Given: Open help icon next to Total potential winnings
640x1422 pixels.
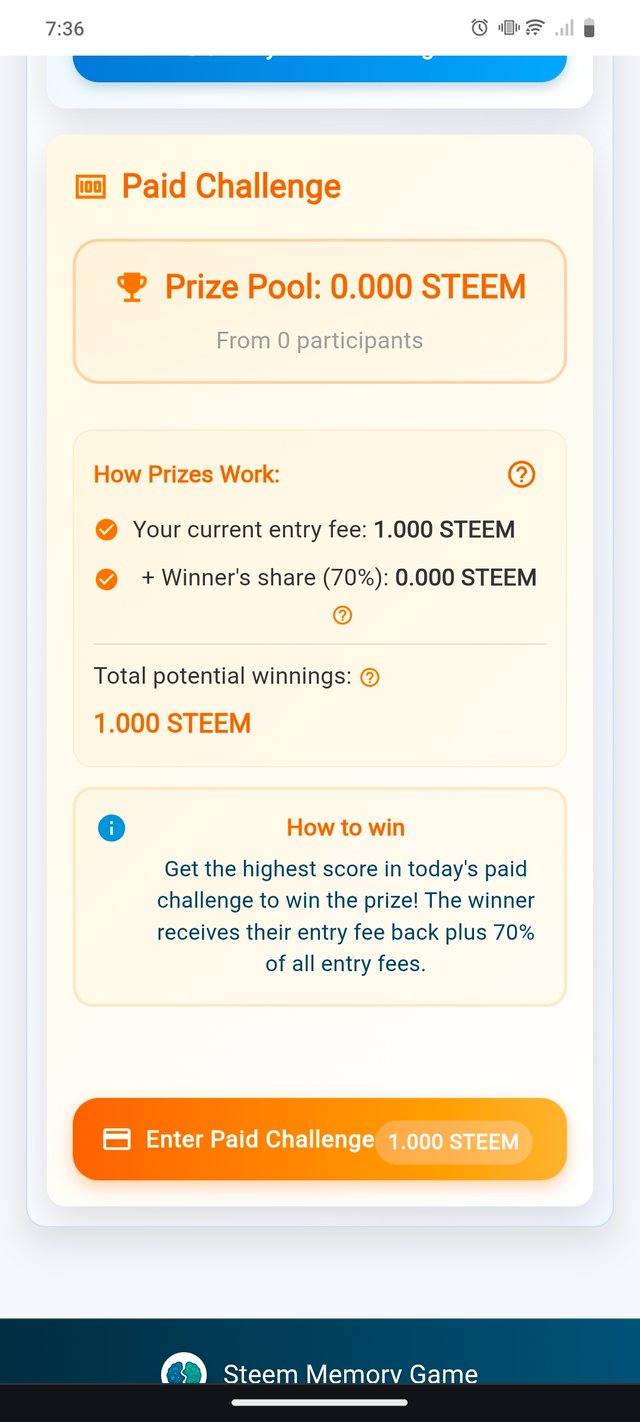Looking at the screenshot, I should [x=369, y=677].
